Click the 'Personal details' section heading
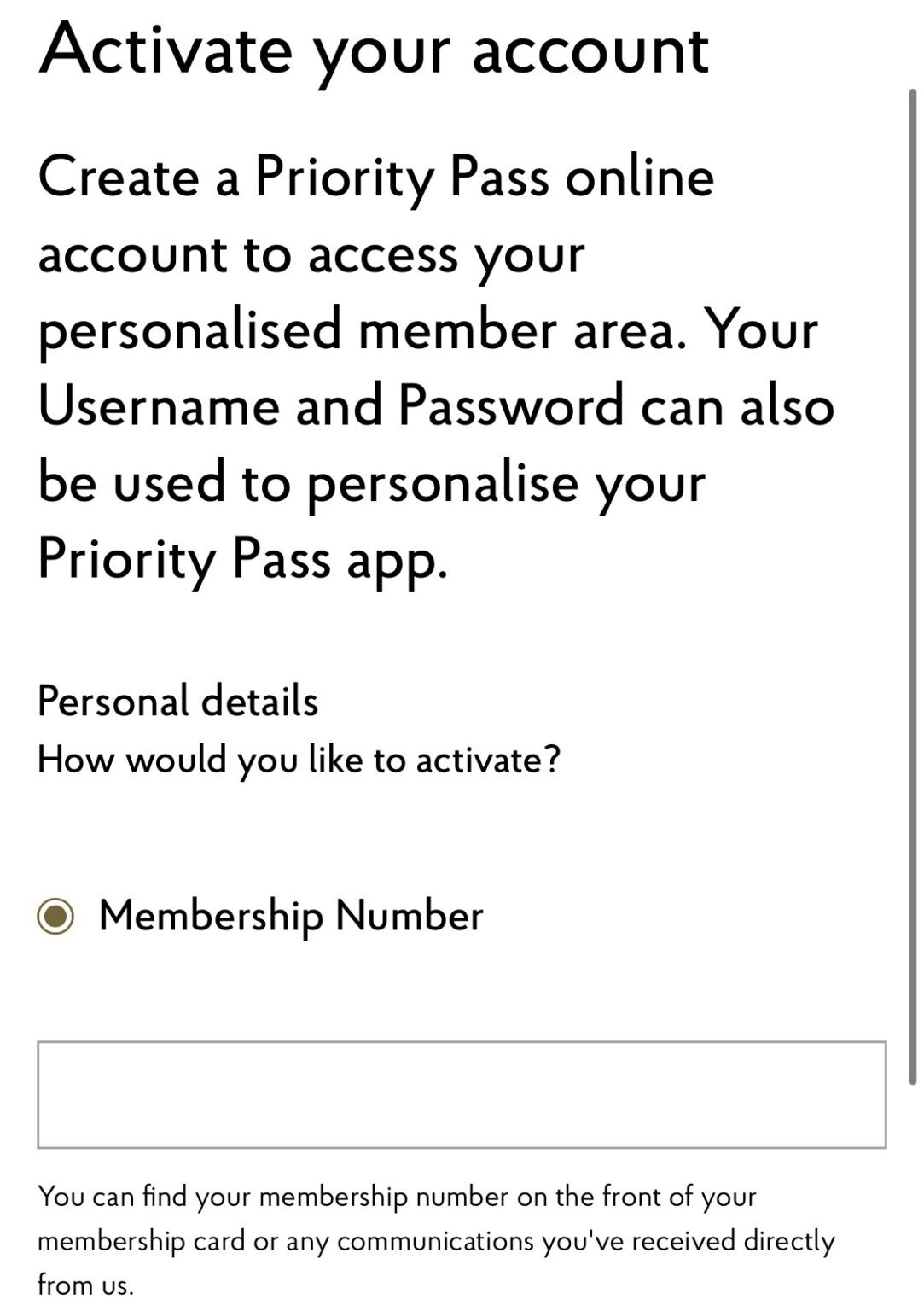This screenshot has width=924, height=1311. tap(177, 702)
